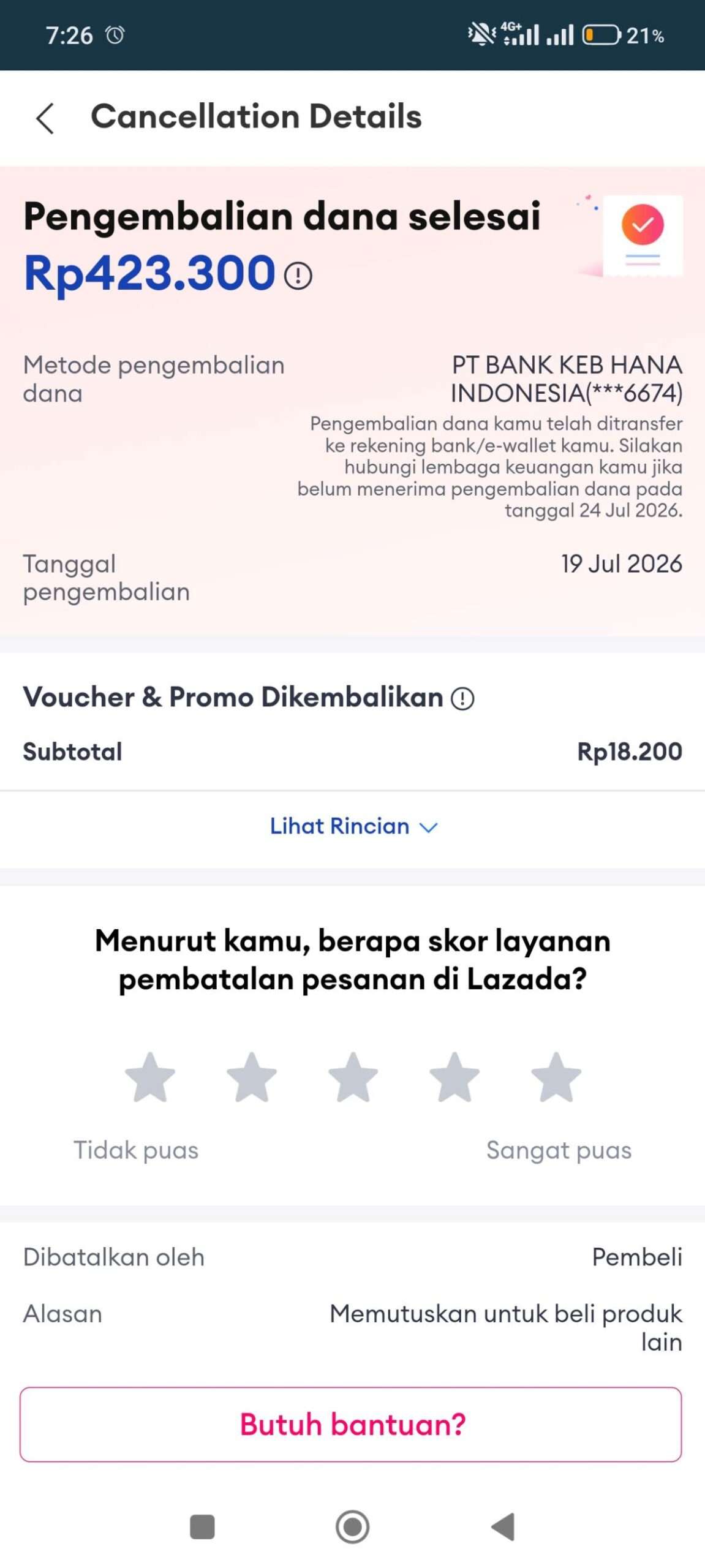Open info icon next to Rp423.300
Screen dimensions: 705x1568
click(298, 275)
